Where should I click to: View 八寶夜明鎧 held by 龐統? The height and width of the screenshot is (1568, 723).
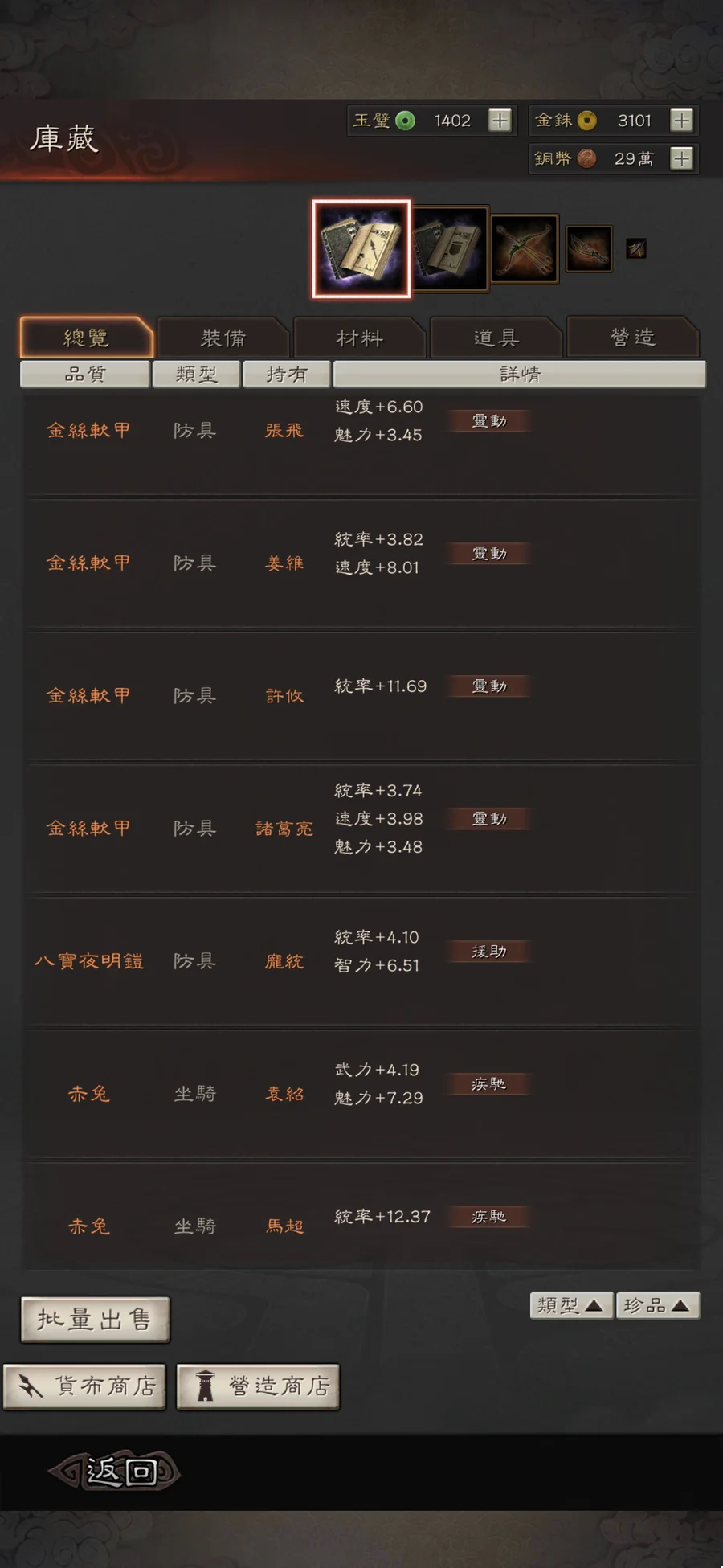361,960
